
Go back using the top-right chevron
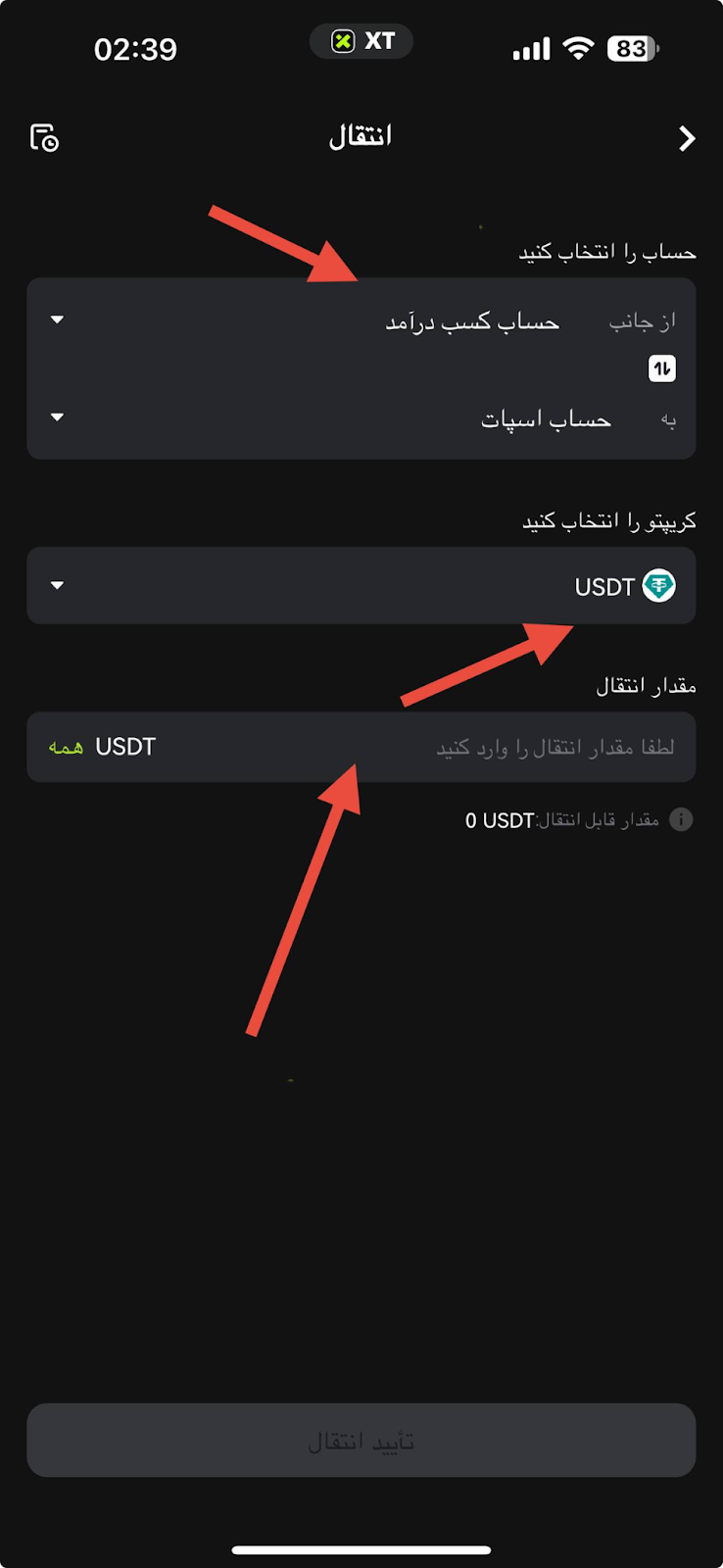pyautogui.click(x=687, y=138)
